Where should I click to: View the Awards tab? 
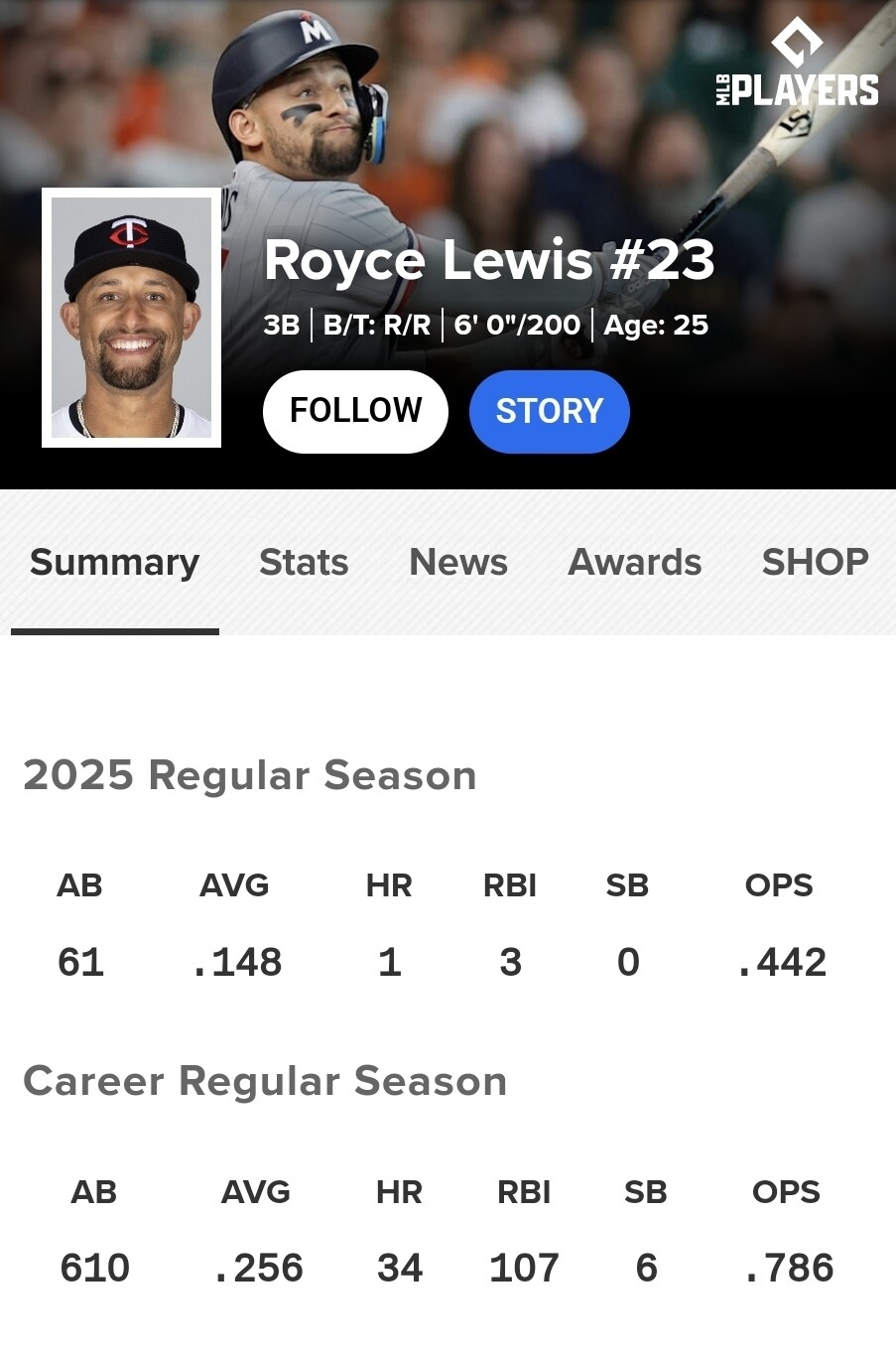[x=635, y=563]
